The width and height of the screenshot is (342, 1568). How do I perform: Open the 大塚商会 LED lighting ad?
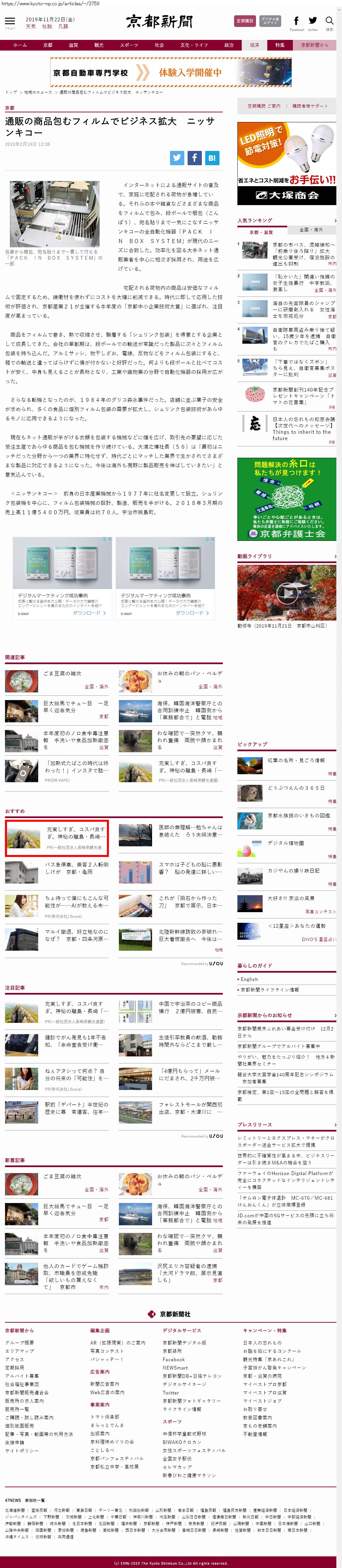pyautogui.click(x=287, y=163)
